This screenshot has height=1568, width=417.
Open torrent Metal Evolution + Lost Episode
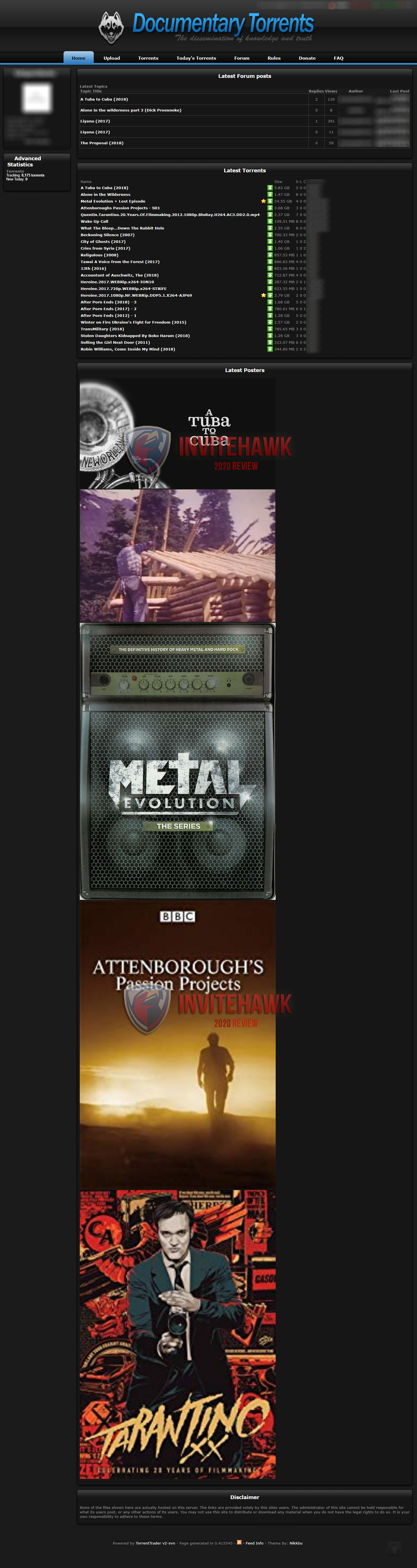tap(113, 201)
